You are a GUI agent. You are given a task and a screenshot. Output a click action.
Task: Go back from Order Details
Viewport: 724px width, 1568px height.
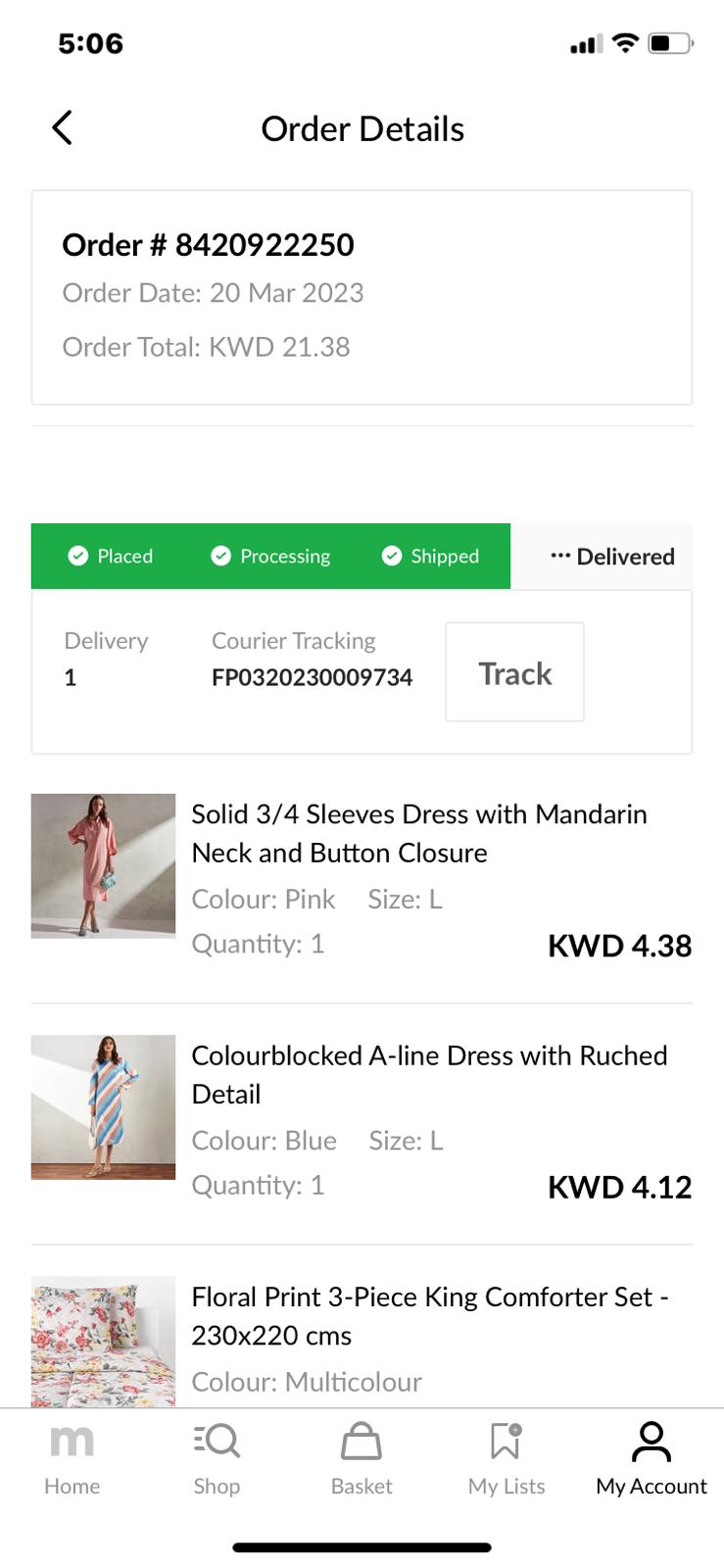(63, 128)
